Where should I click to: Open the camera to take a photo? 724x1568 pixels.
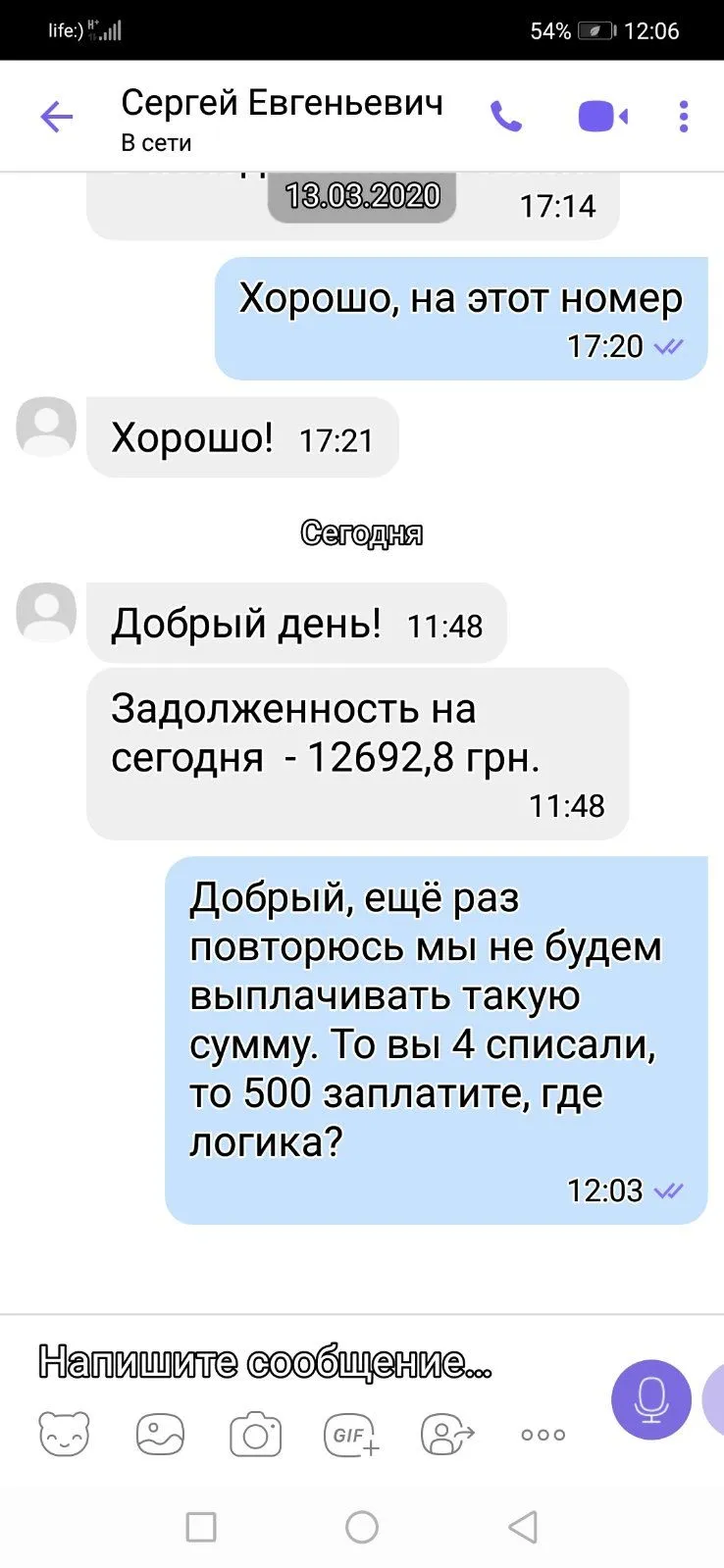[255, 1436]
